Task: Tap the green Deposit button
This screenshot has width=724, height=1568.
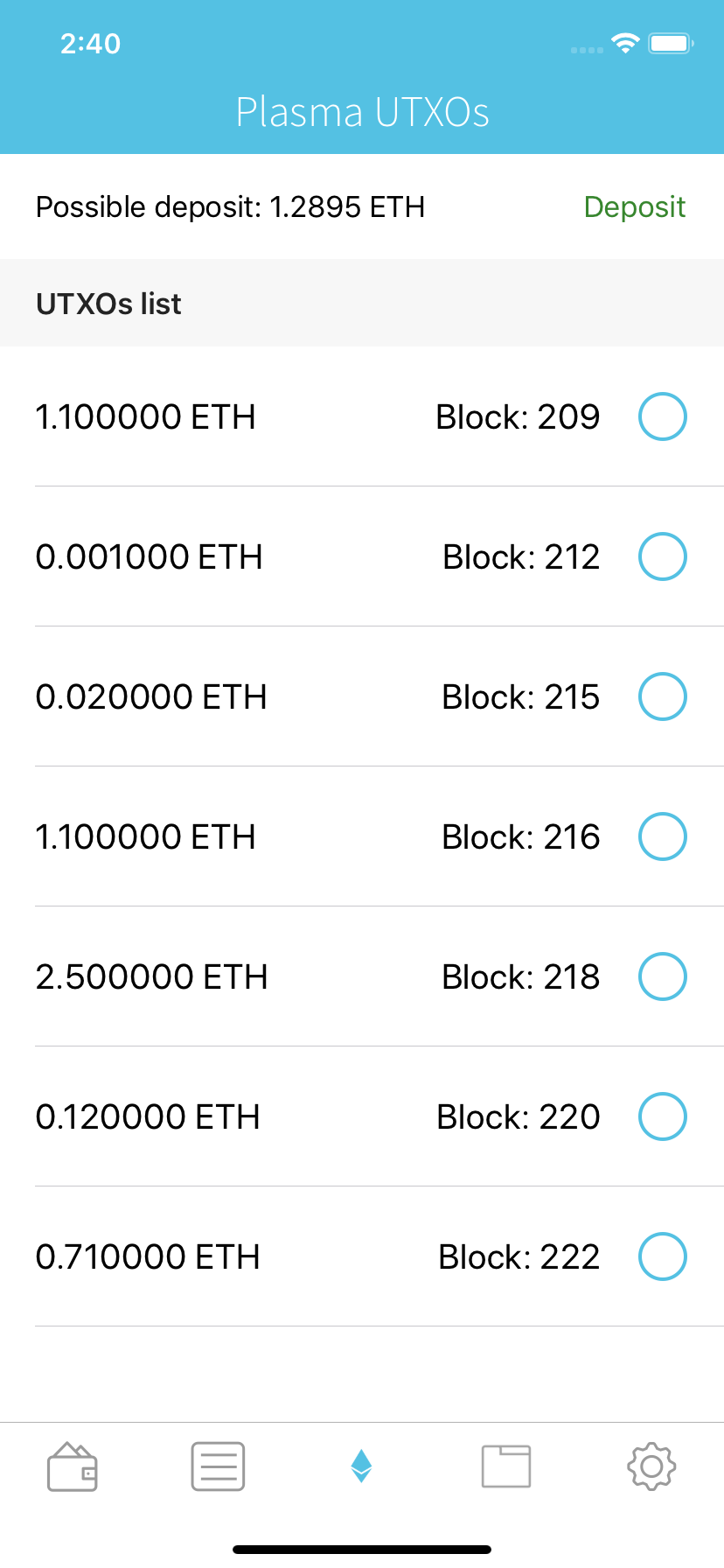Action: tap(634, 207)
